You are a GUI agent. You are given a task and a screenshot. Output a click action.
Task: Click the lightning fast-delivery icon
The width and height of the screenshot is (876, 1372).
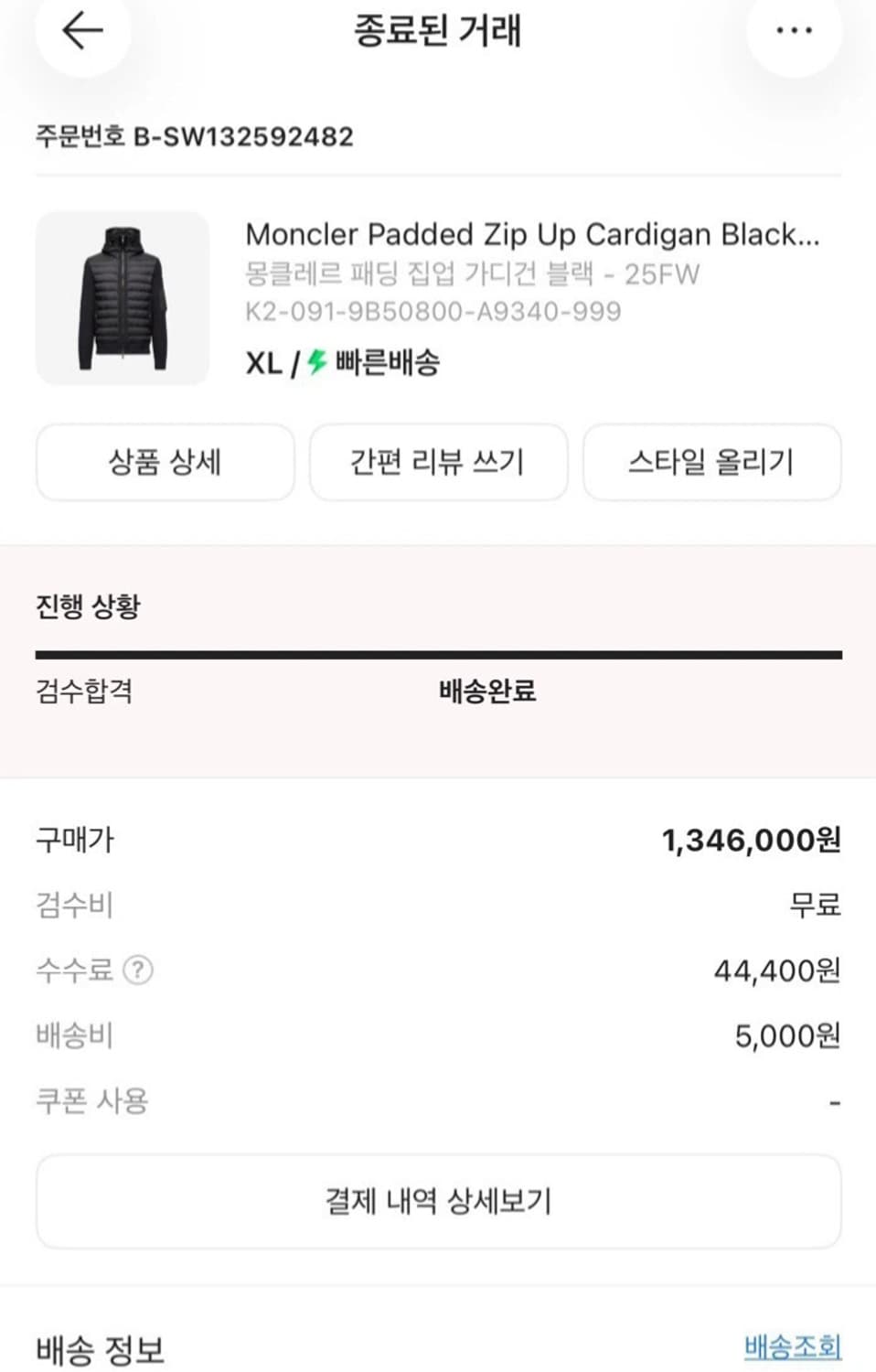point(315,362)
